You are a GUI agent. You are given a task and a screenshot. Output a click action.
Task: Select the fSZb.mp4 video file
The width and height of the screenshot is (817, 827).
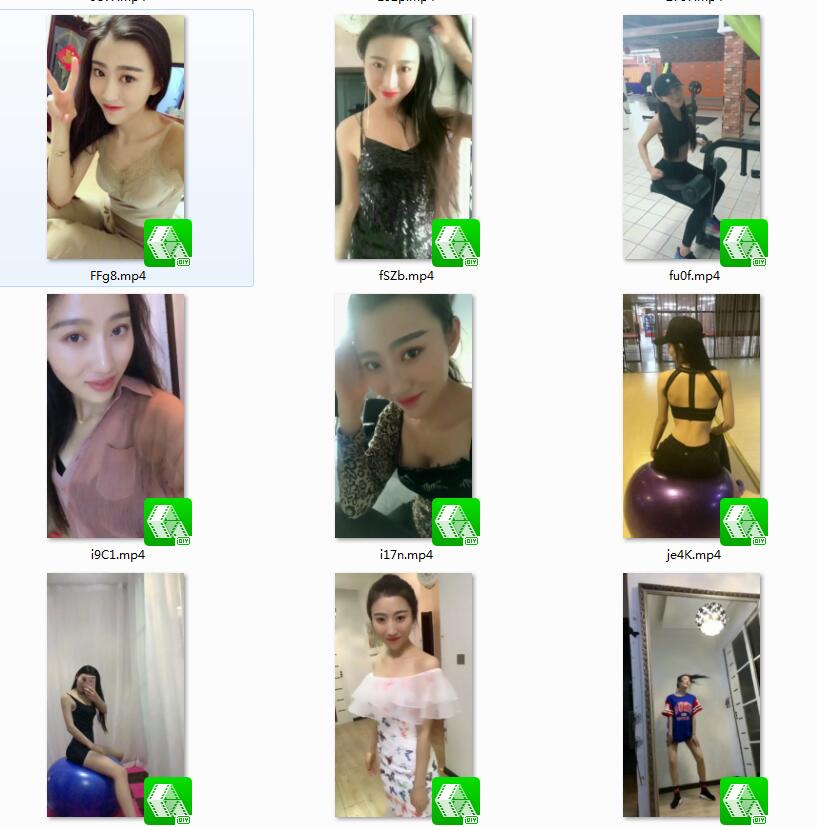coord(403,138)
